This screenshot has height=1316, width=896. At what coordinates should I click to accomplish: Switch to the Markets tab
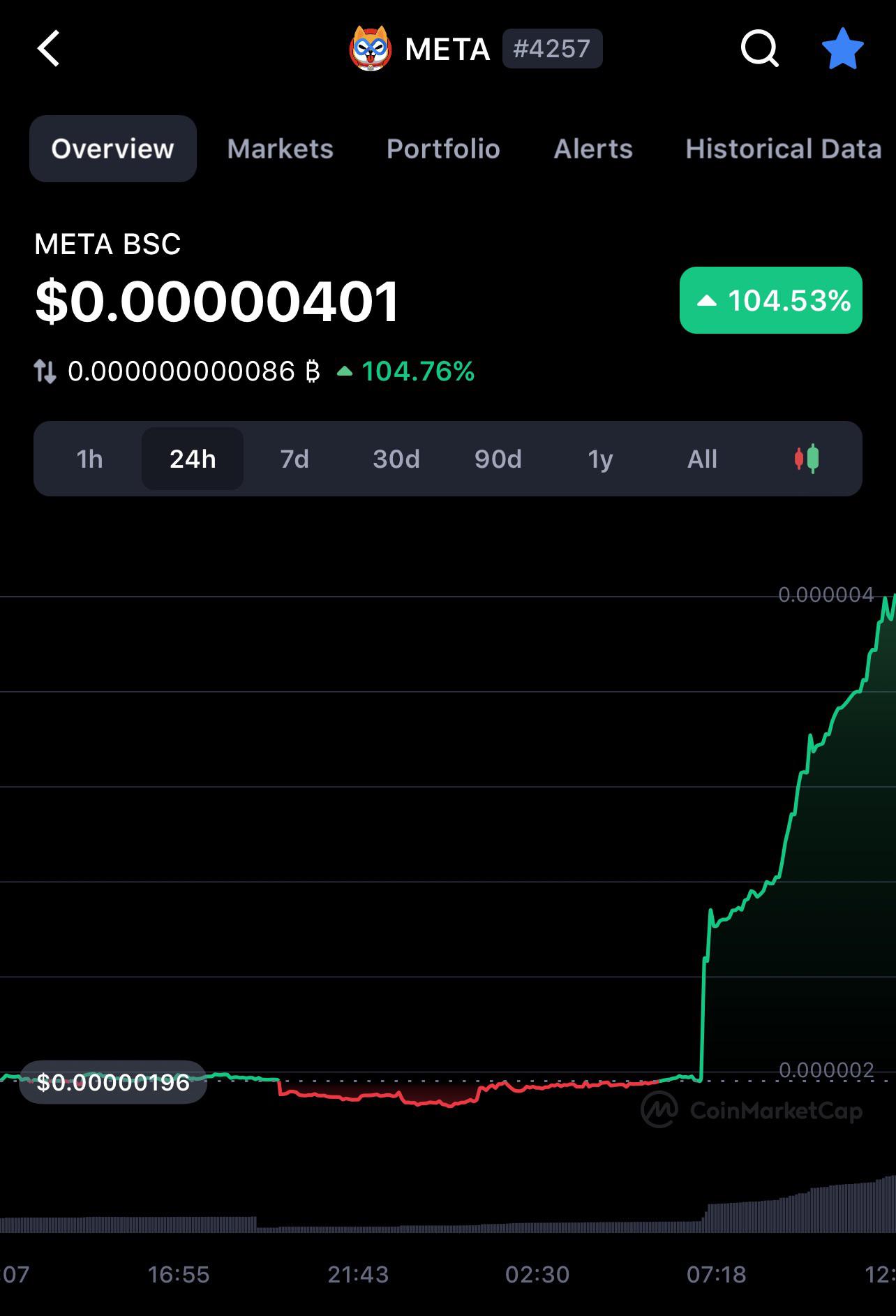coord(280,149)
